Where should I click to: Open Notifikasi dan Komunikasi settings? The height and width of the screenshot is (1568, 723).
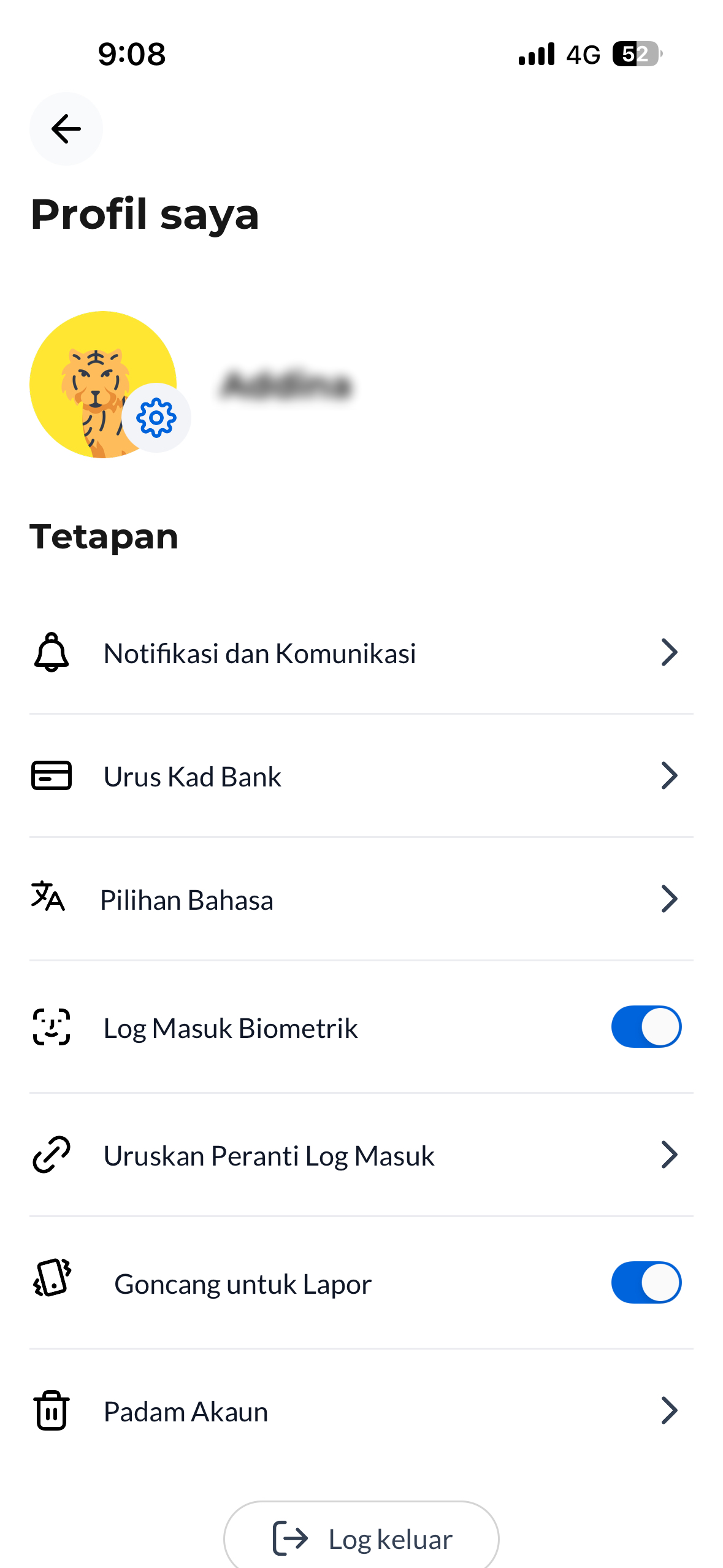point(361,653)
